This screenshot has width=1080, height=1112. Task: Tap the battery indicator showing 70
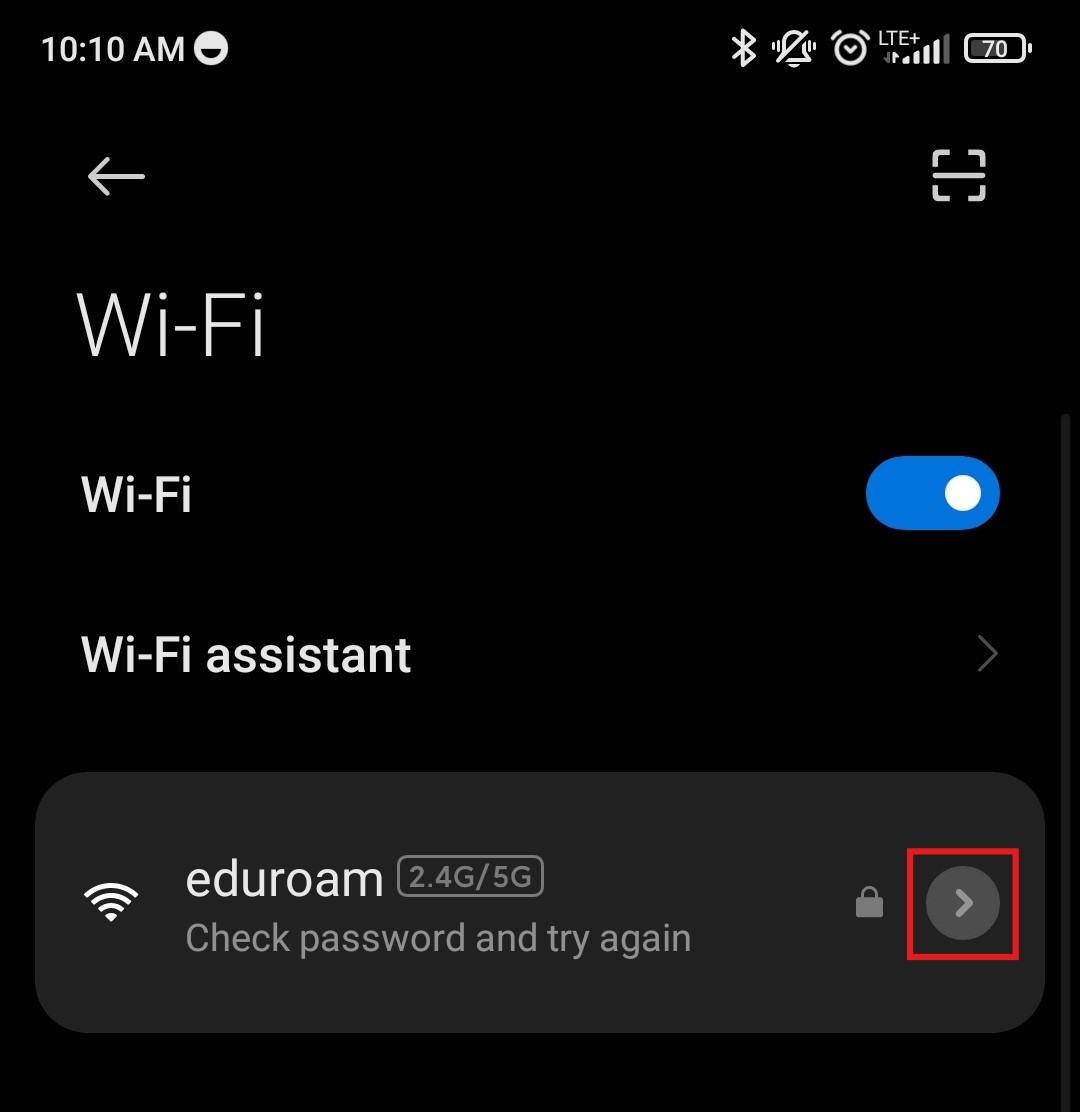[997, 47]
